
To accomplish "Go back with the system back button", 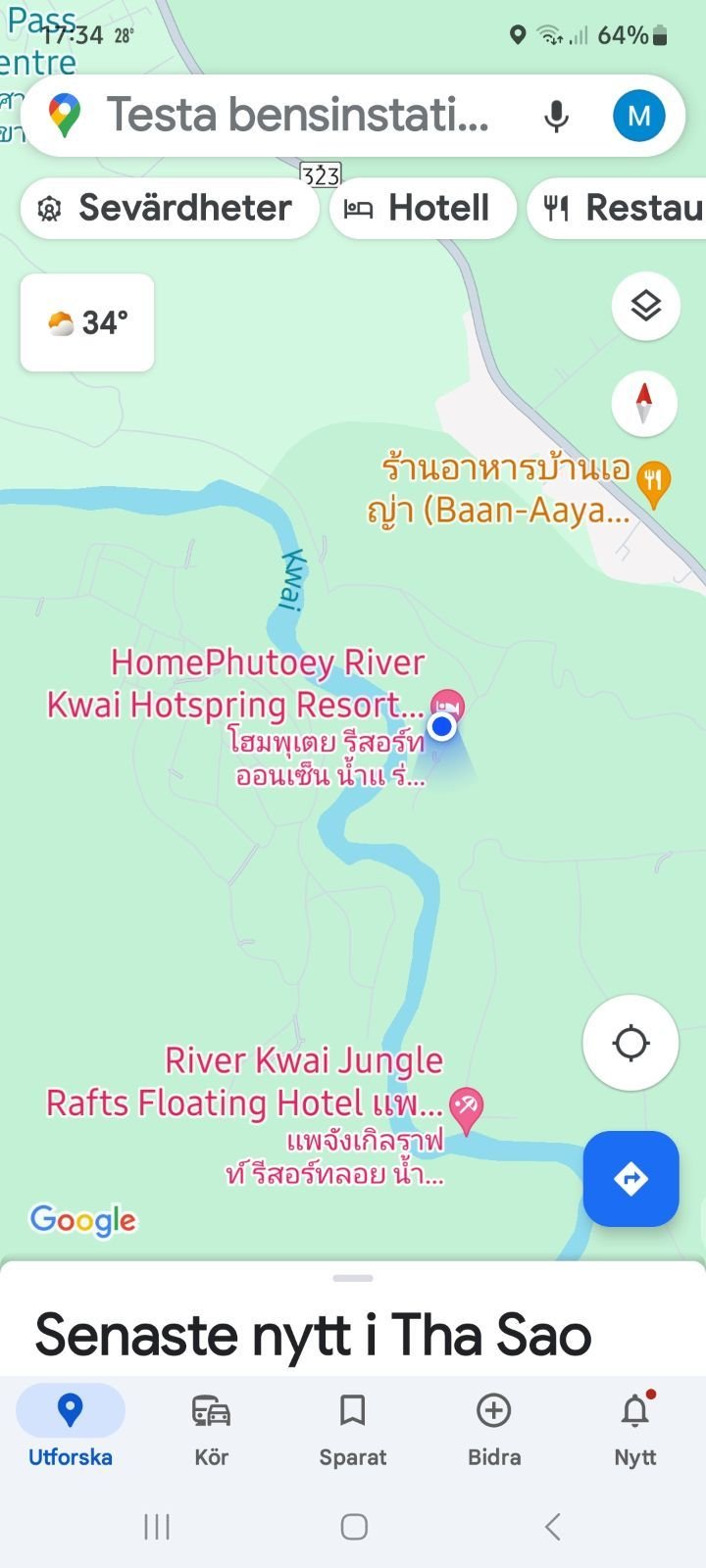I will [552, 1526].
